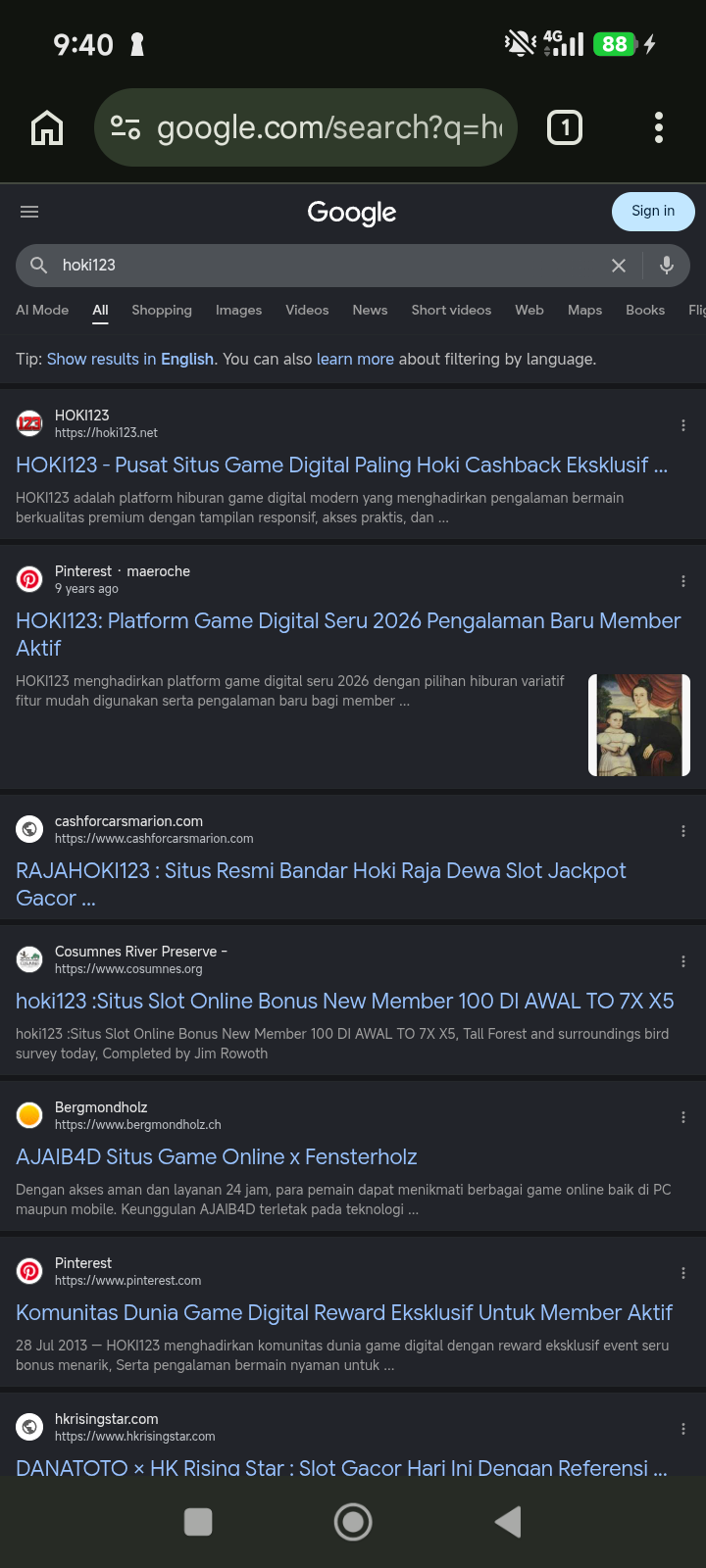The height and width of the screenshot is (1568, 706).
Task: Switch to the News results tab
Action: tap(370, 310)
